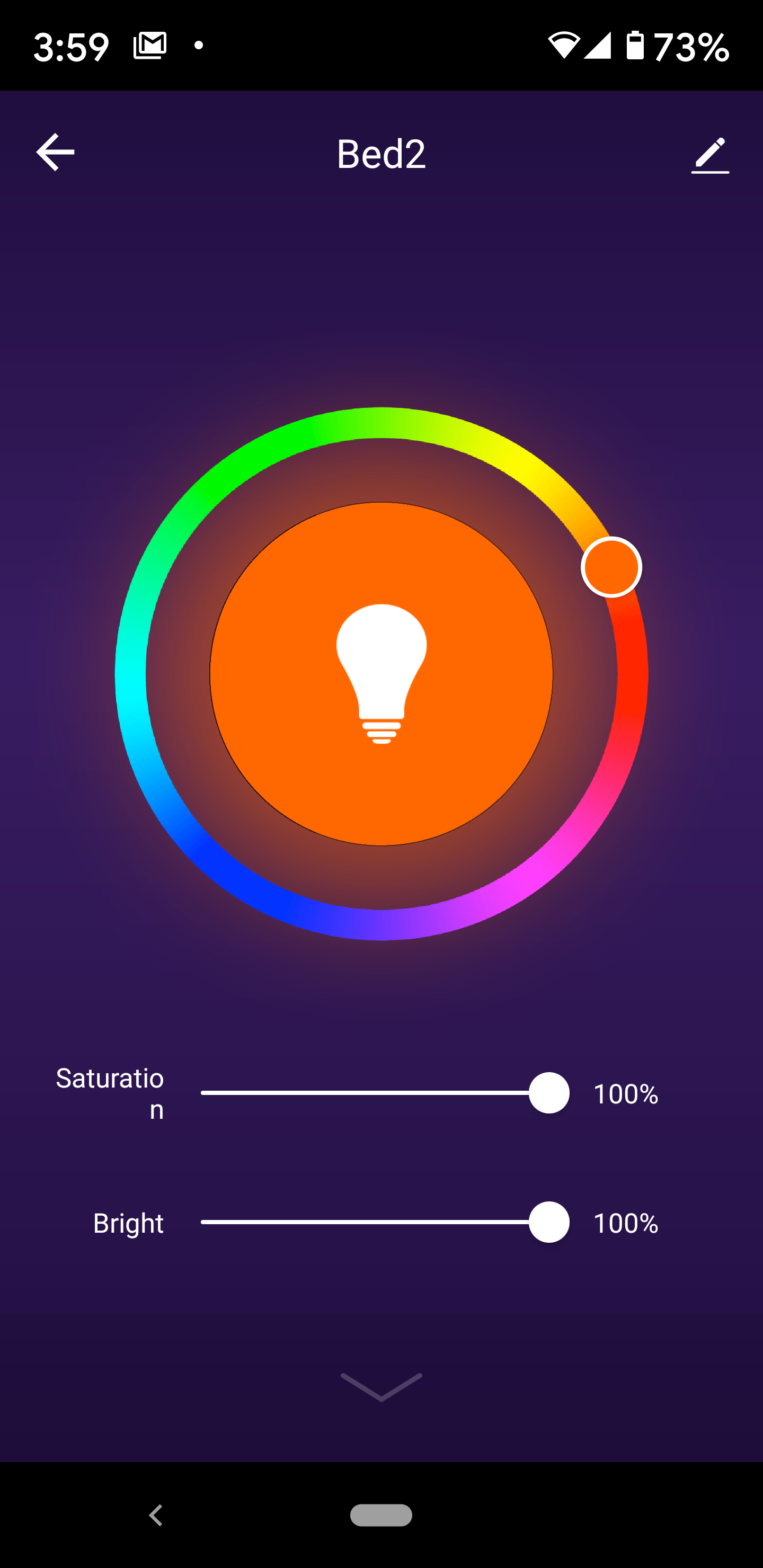Tap the system back button
The width and height of the screenshot is (763, 1568).
click(156, 1515)
